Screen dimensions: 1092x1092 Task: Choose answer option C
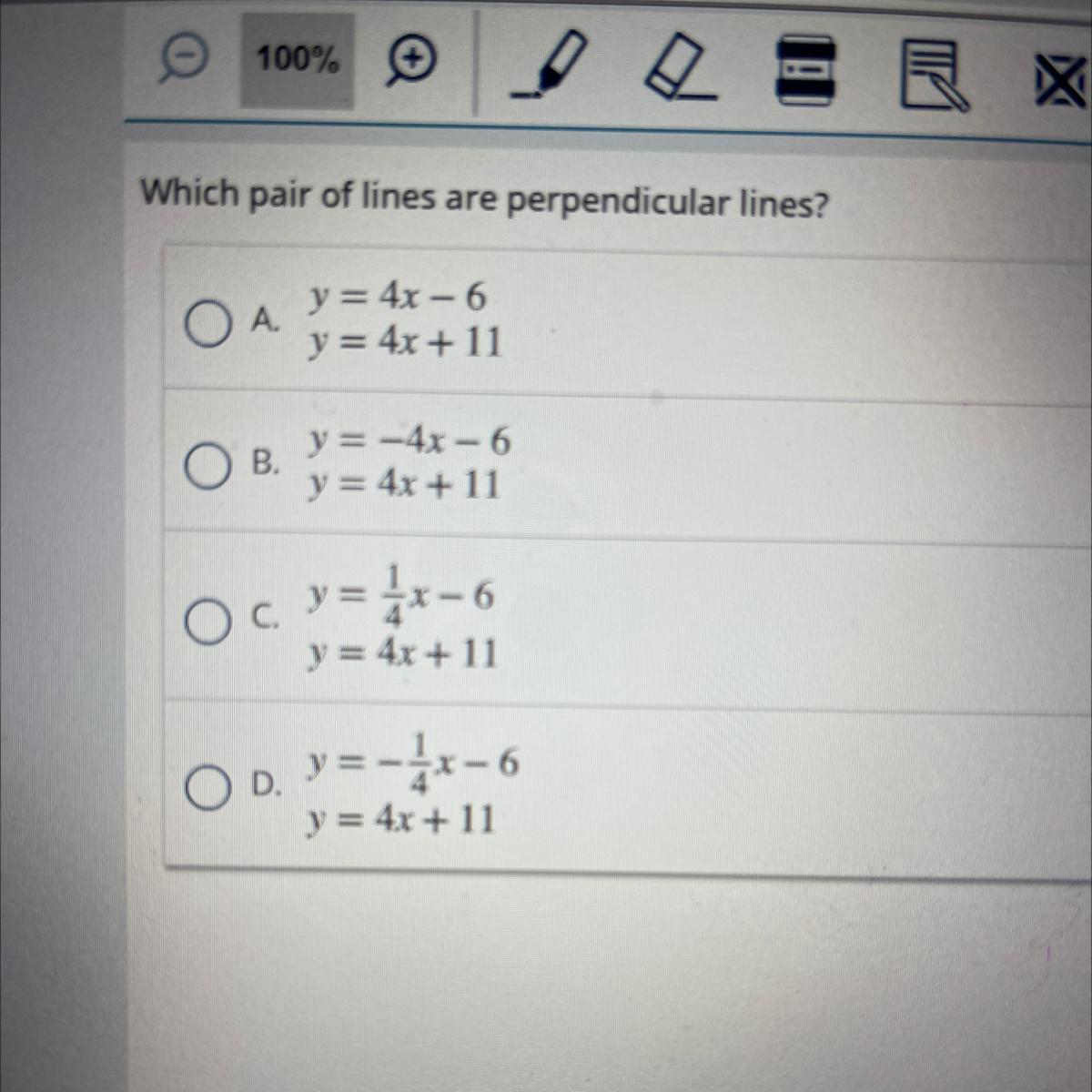(x=207, y=623)
